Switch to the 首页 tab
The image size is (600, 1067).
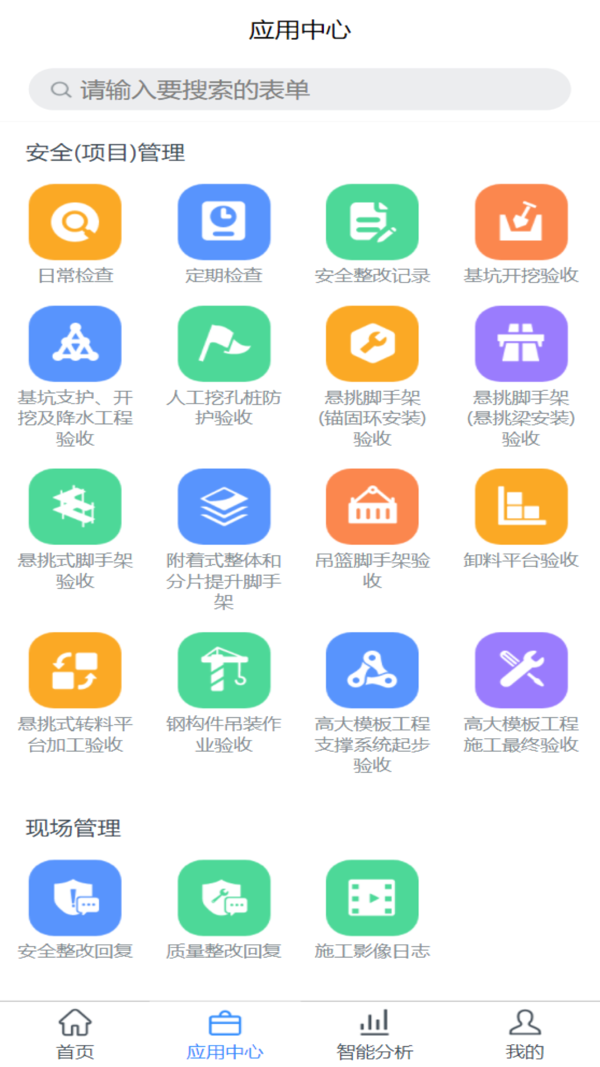tap(75, 1034)
